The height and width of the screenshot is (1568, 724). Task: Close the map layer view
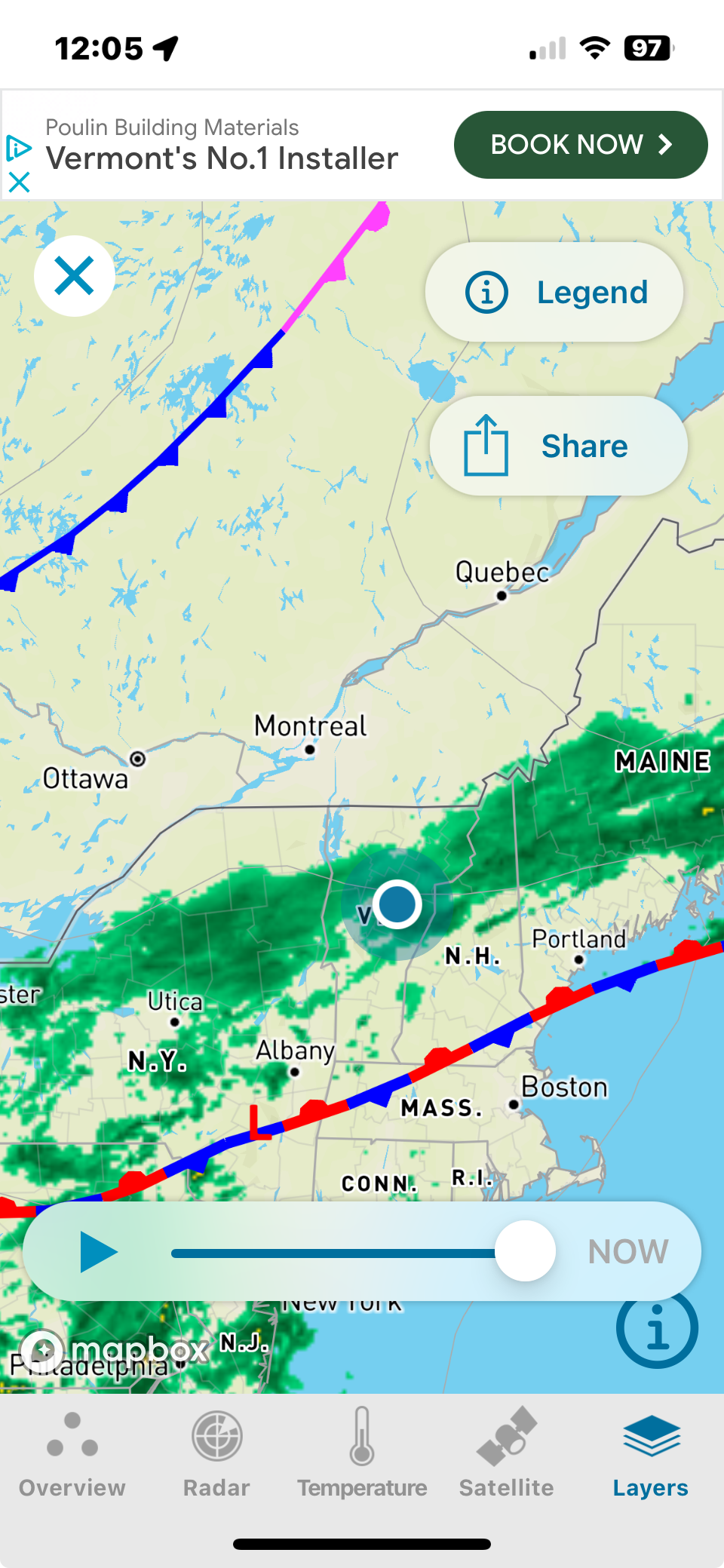[x=75, y=276]
